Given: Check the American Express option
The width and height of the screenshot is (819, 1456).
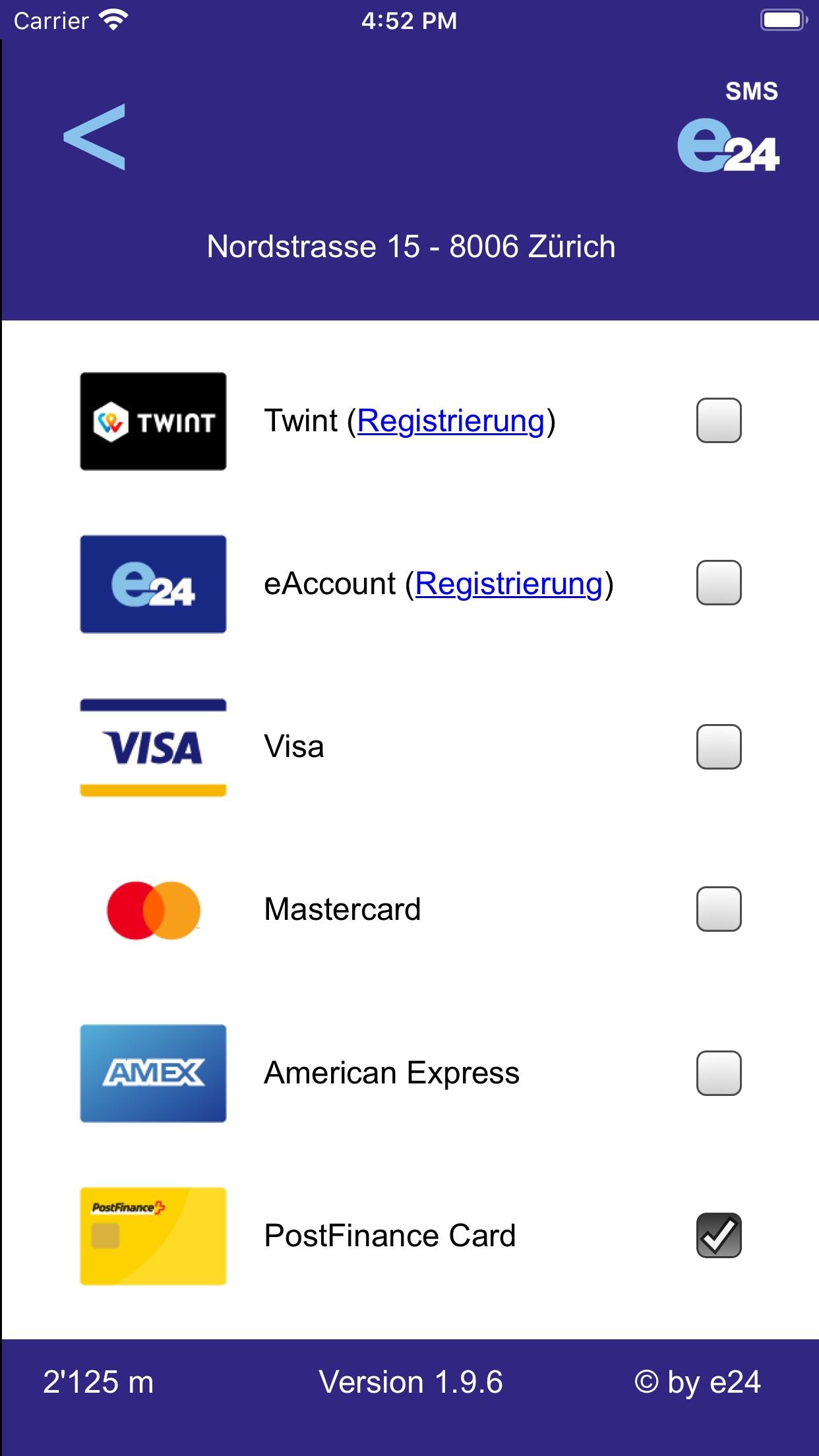Looking at the screenshot, I should [719, 1074].
